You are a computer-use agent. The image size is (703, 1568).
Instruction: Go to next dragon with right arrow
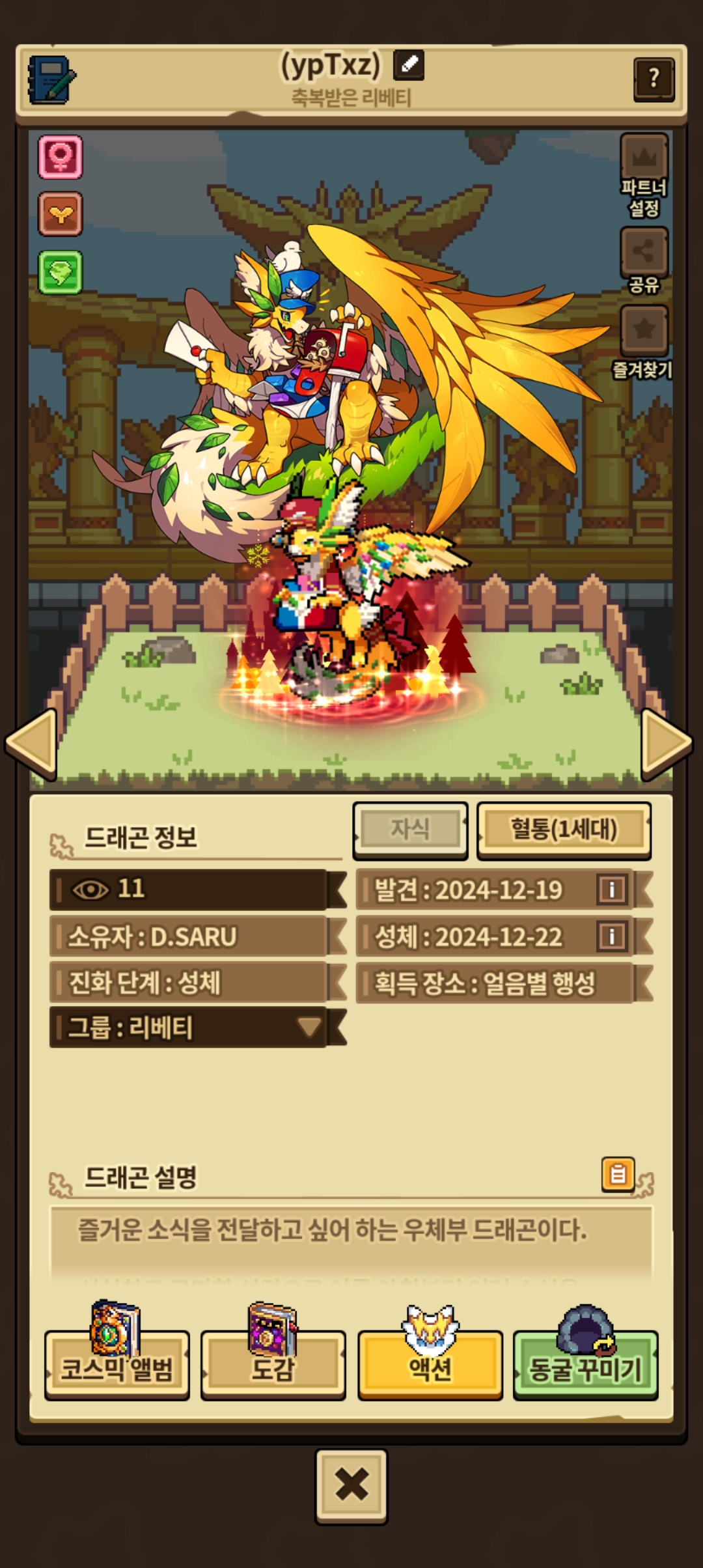coord(666,743)
